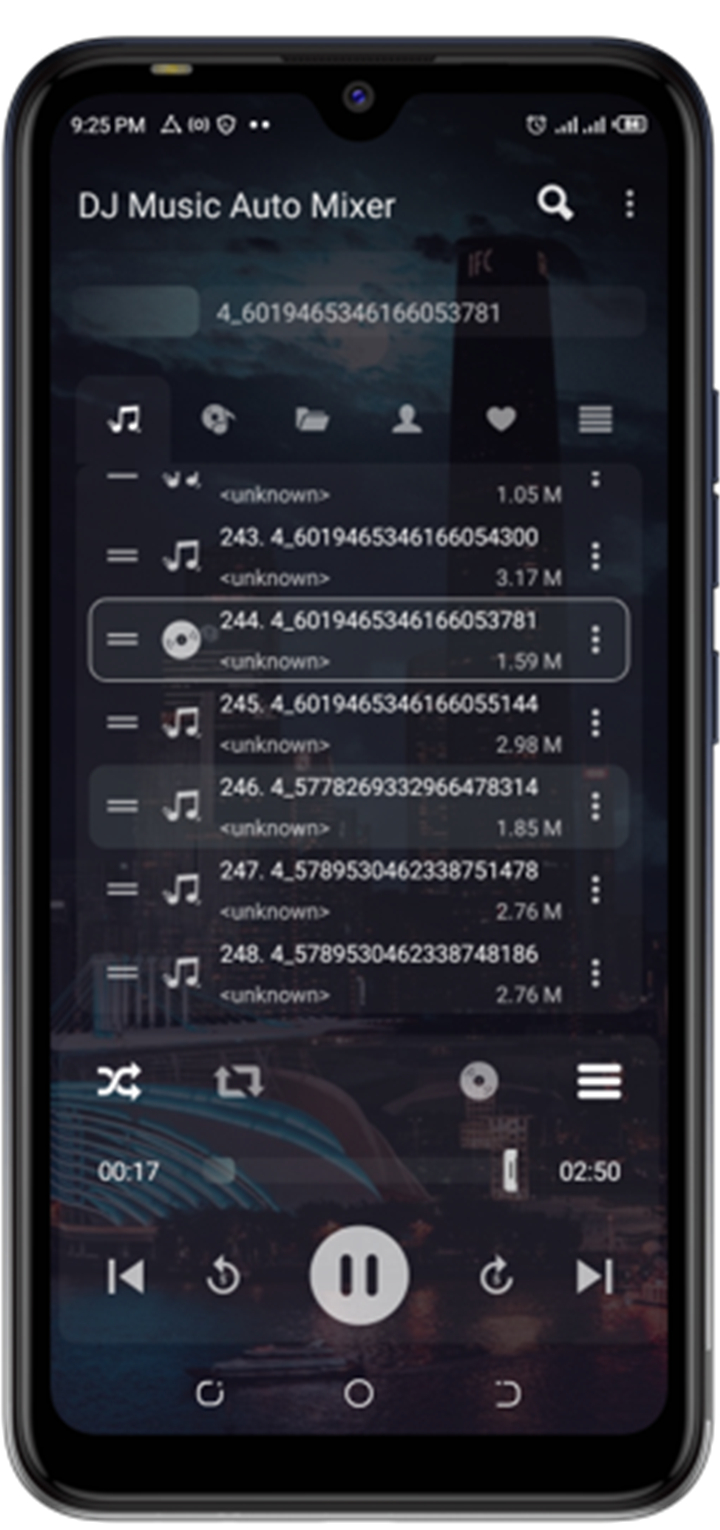Image resolution: width=720 pixels, height=1530 pixels.
Task: Switch to the favorites heart tab
Action: pos(501,420)
